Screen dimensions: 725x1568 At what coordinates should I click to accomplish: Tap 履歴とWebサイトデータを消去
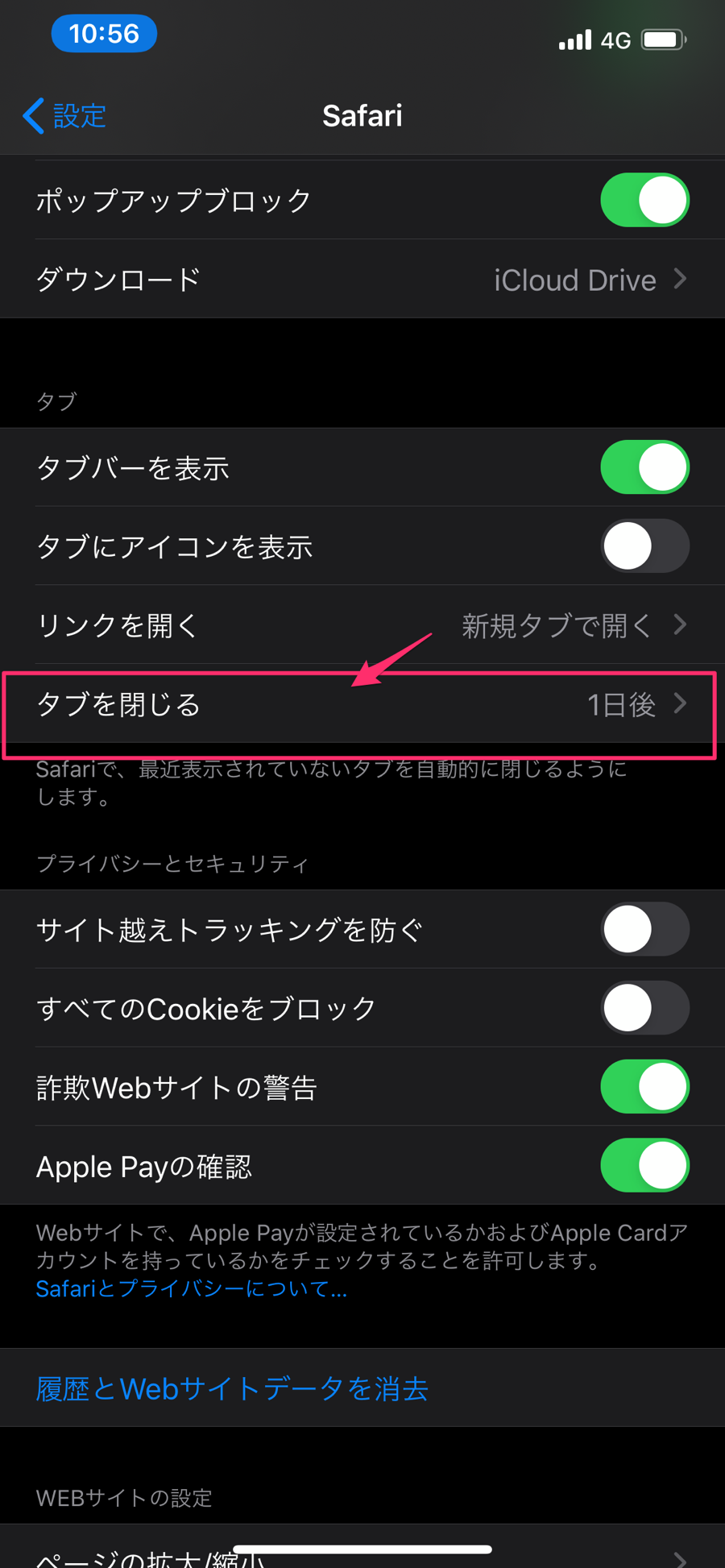(x=232, y=1388)
